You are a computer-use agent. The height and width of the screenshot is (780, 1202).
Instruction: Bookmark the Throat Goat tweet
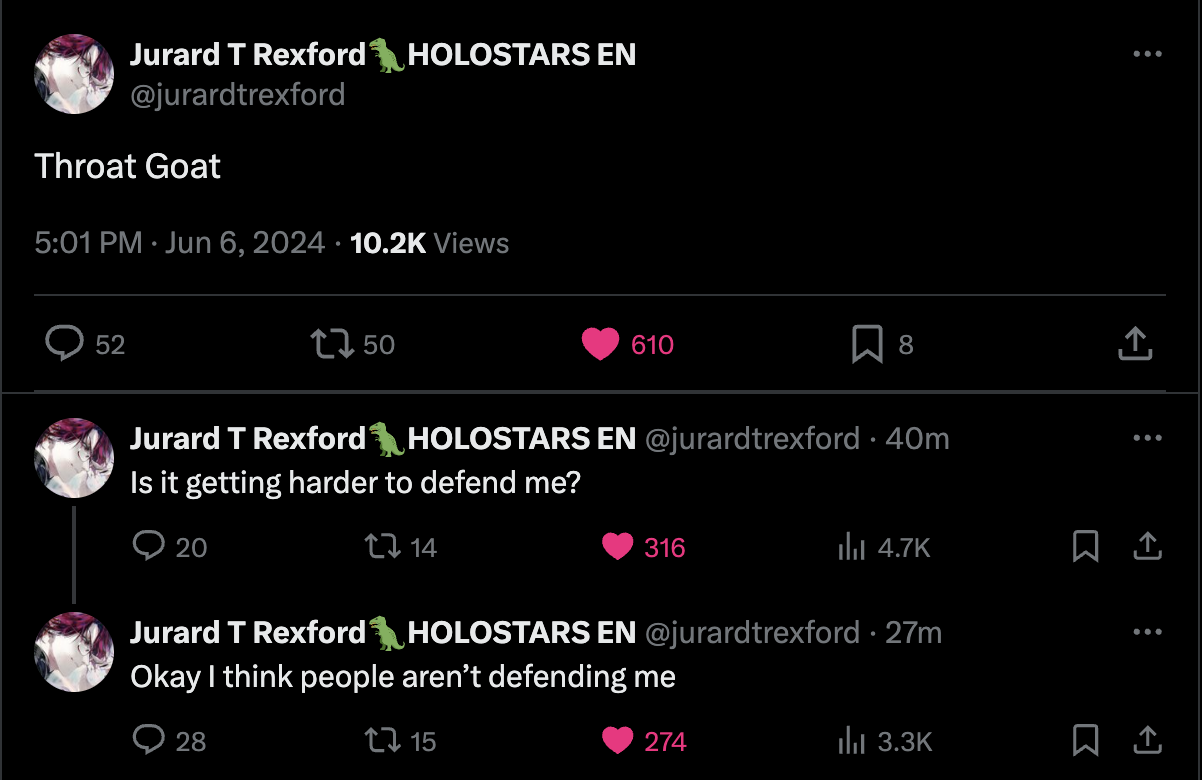[x=866, y=345]
